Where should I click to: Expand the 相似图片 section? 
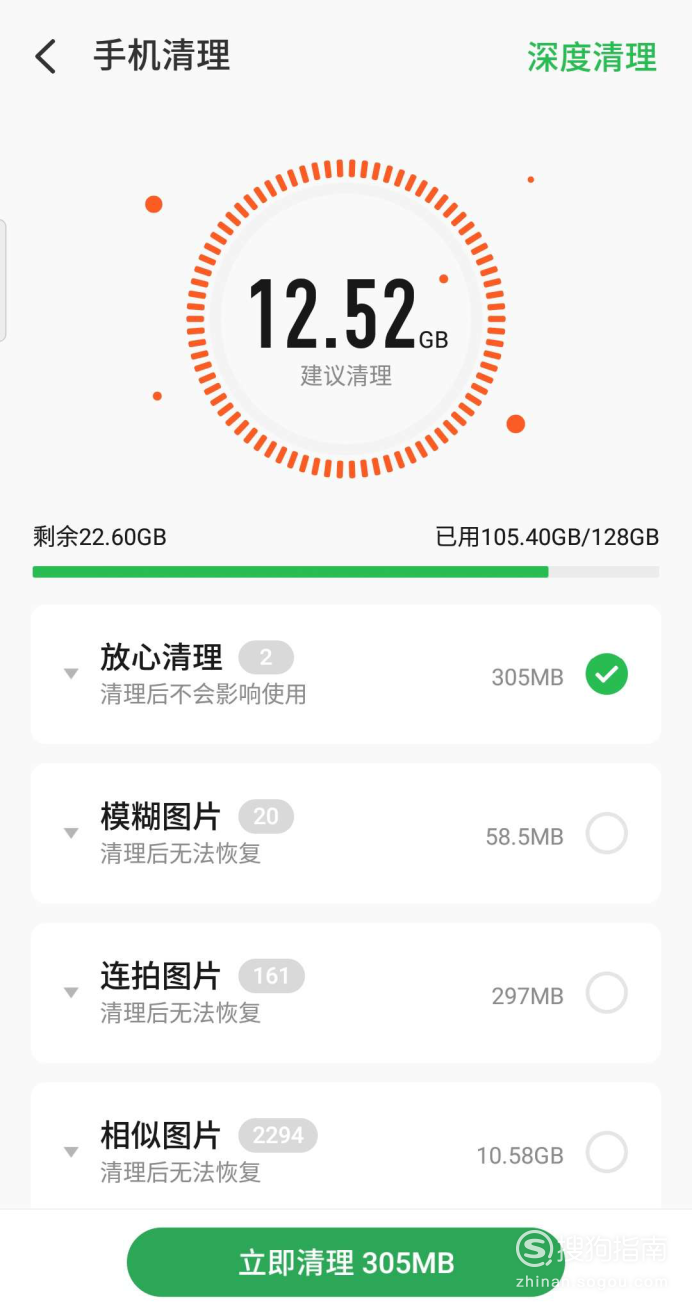click(x=71, y=1152)
